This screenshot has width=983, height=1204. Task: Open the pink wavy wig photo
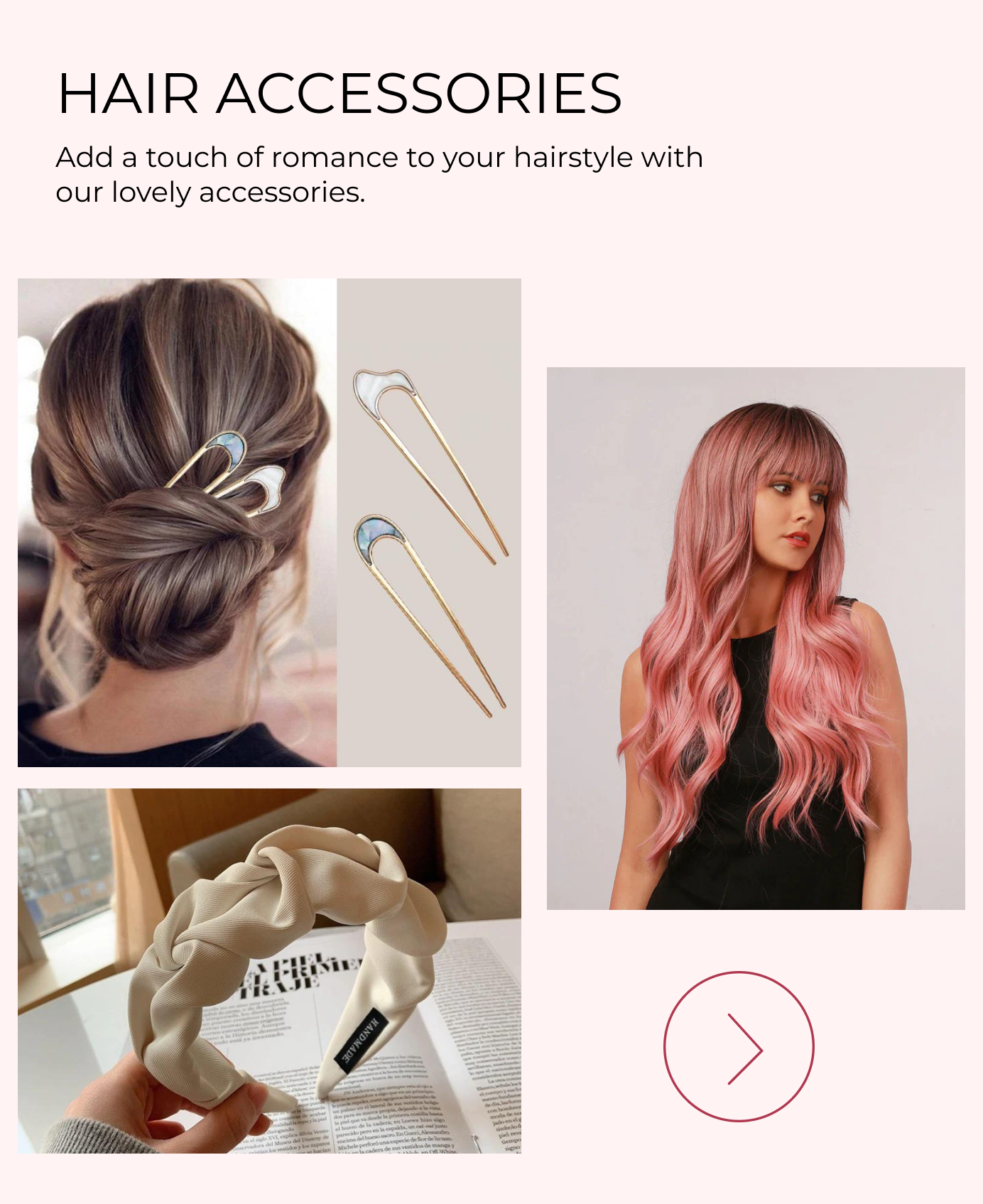pos(755,638)
